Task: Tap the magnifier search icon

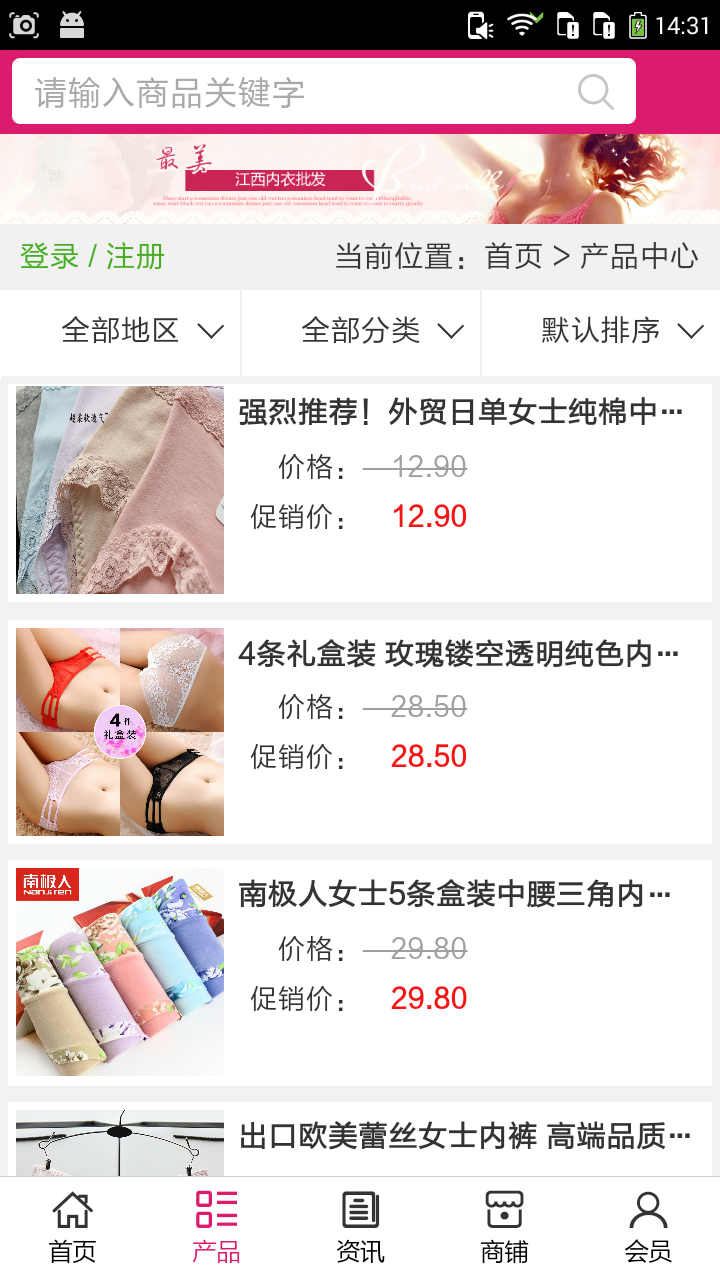Action: (x=595, y=92)
